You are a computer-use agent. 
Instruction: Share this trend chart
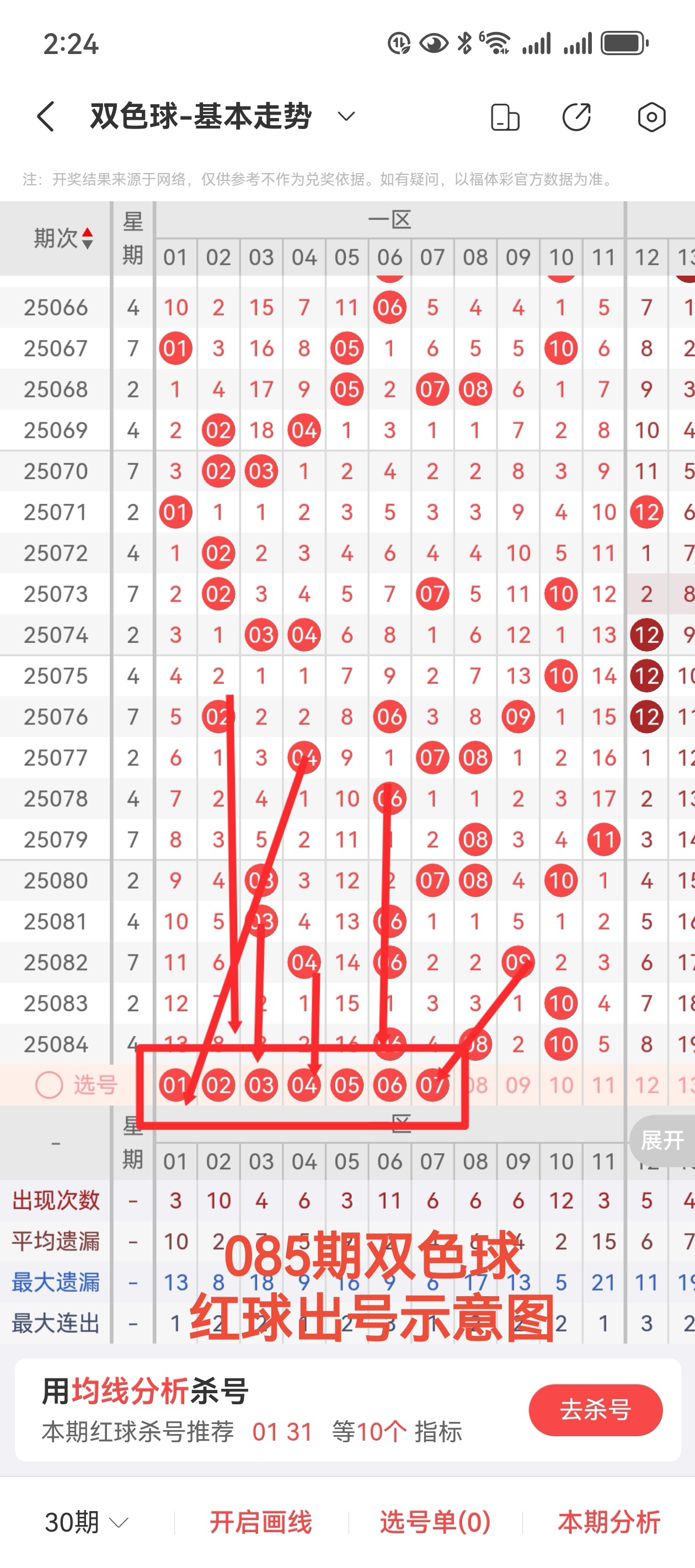pyautogui.click(x=576, y=117)
